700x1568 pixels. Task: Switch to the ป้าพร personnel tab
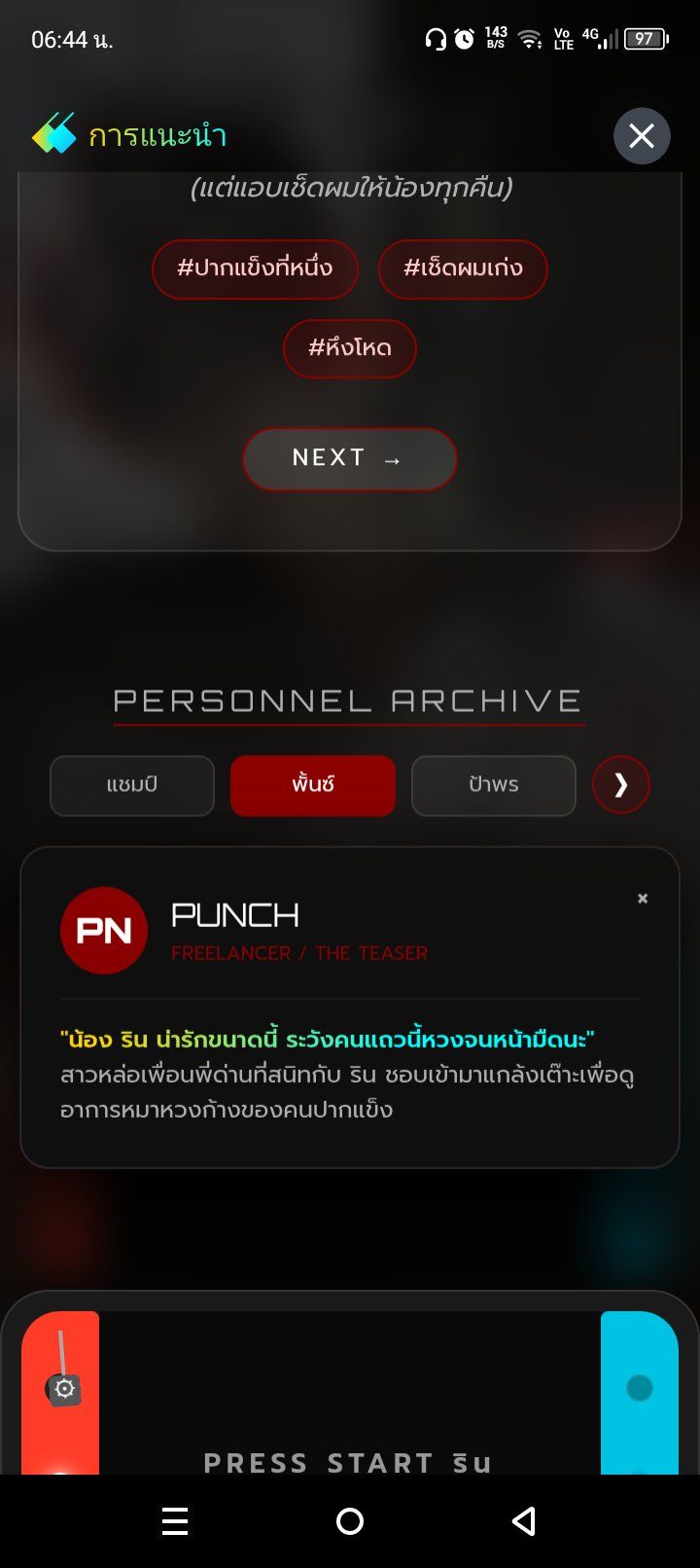(494, 785)
